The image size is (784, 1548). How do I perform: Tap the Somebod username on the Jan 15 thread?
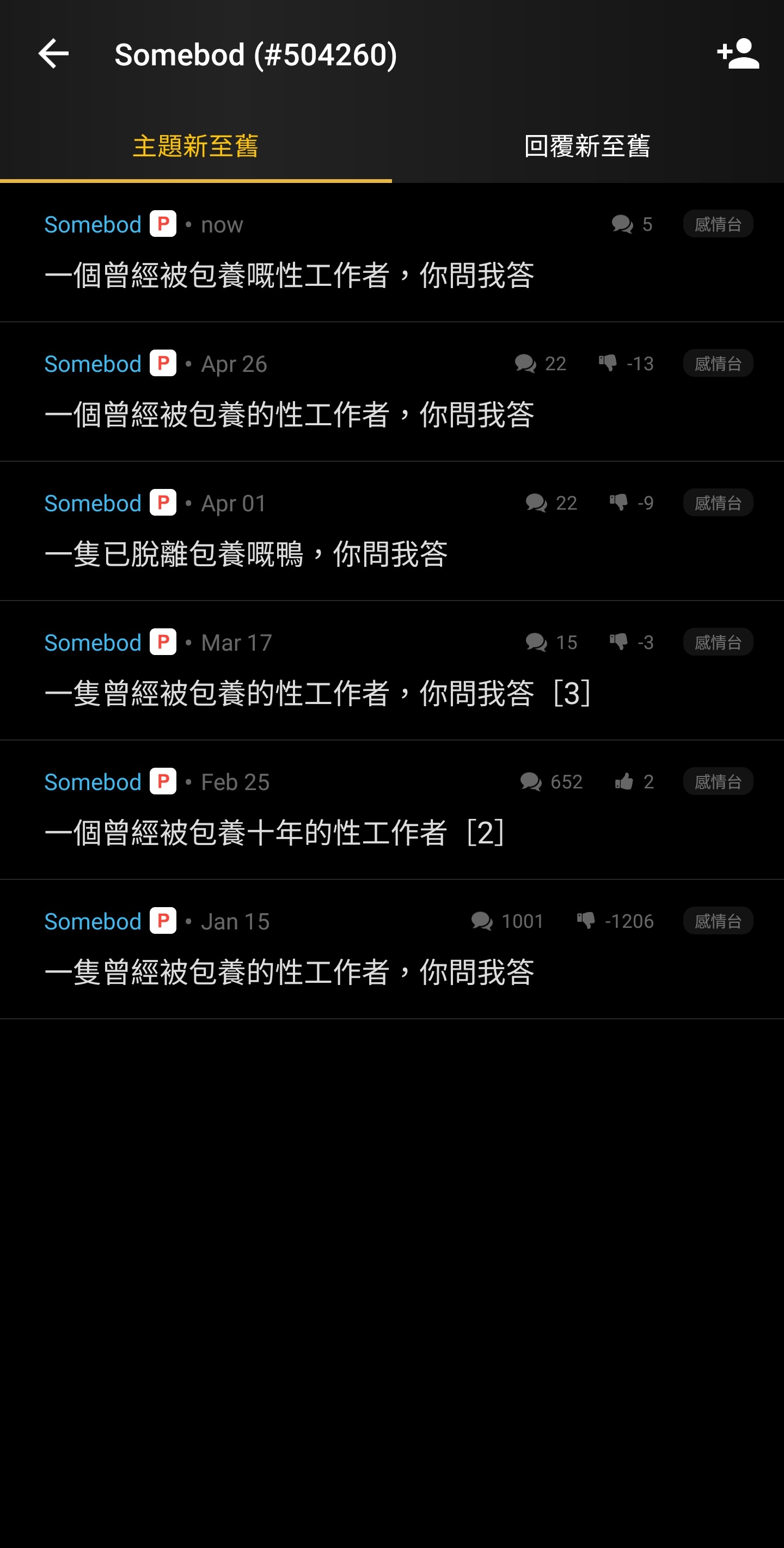(x=93, y=921)
